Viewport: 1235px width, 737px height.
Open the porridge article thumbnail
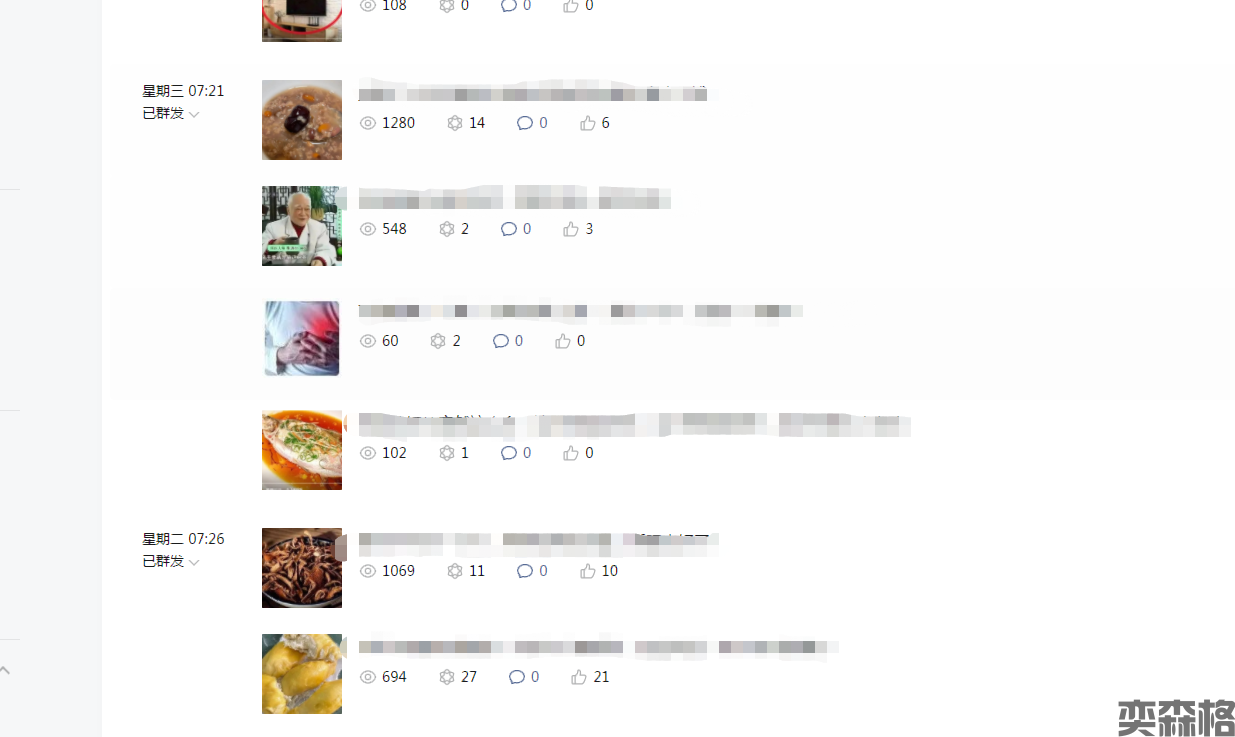(301, 120)
